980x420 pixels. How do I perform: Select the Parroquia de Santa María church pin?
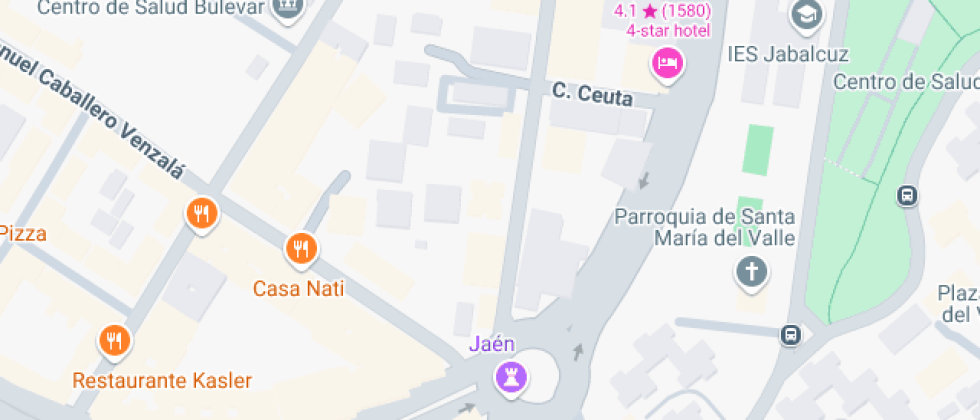coord(751,271)
